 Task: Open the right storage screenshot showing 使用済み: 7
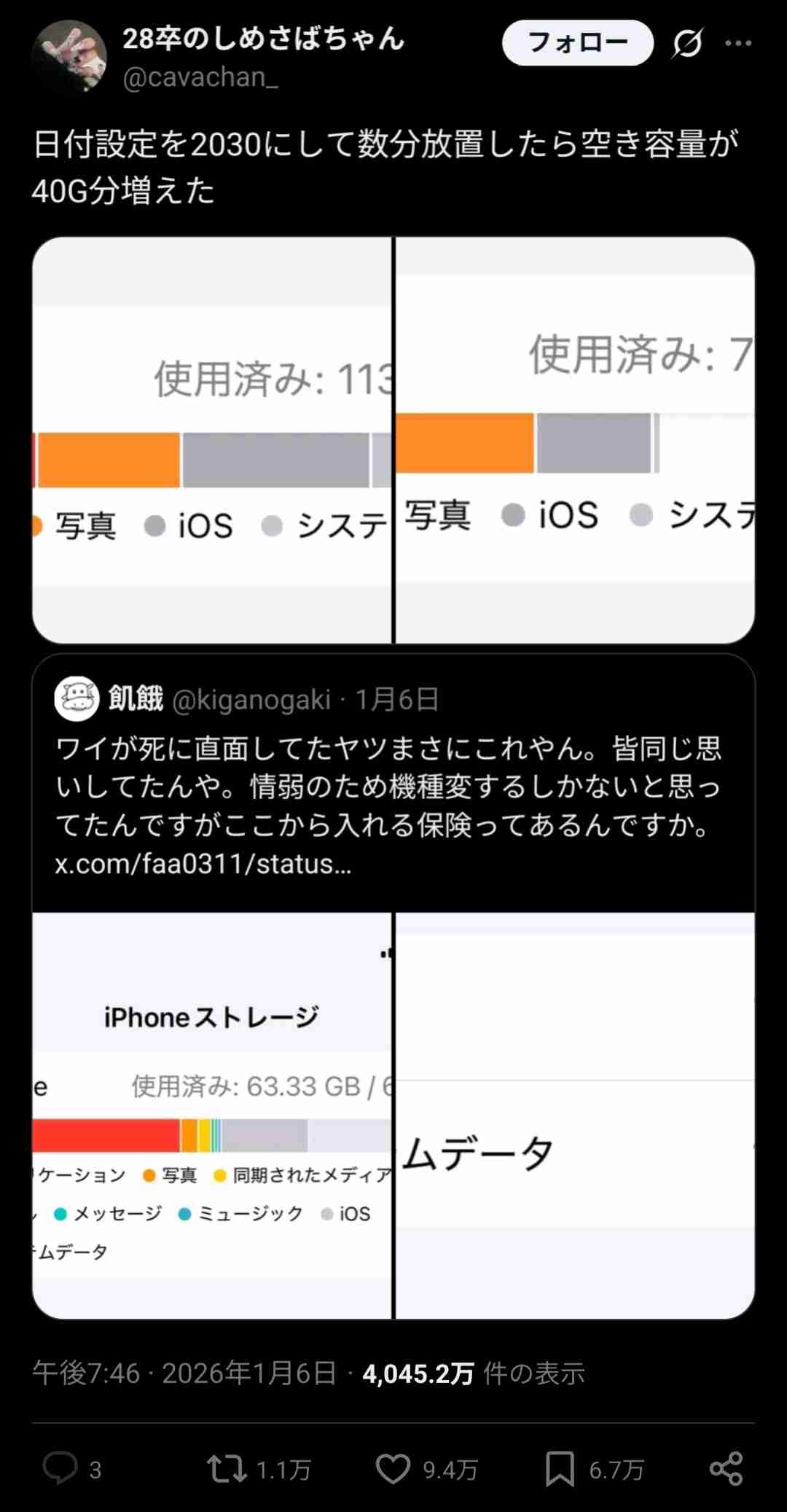pos(574,440)
